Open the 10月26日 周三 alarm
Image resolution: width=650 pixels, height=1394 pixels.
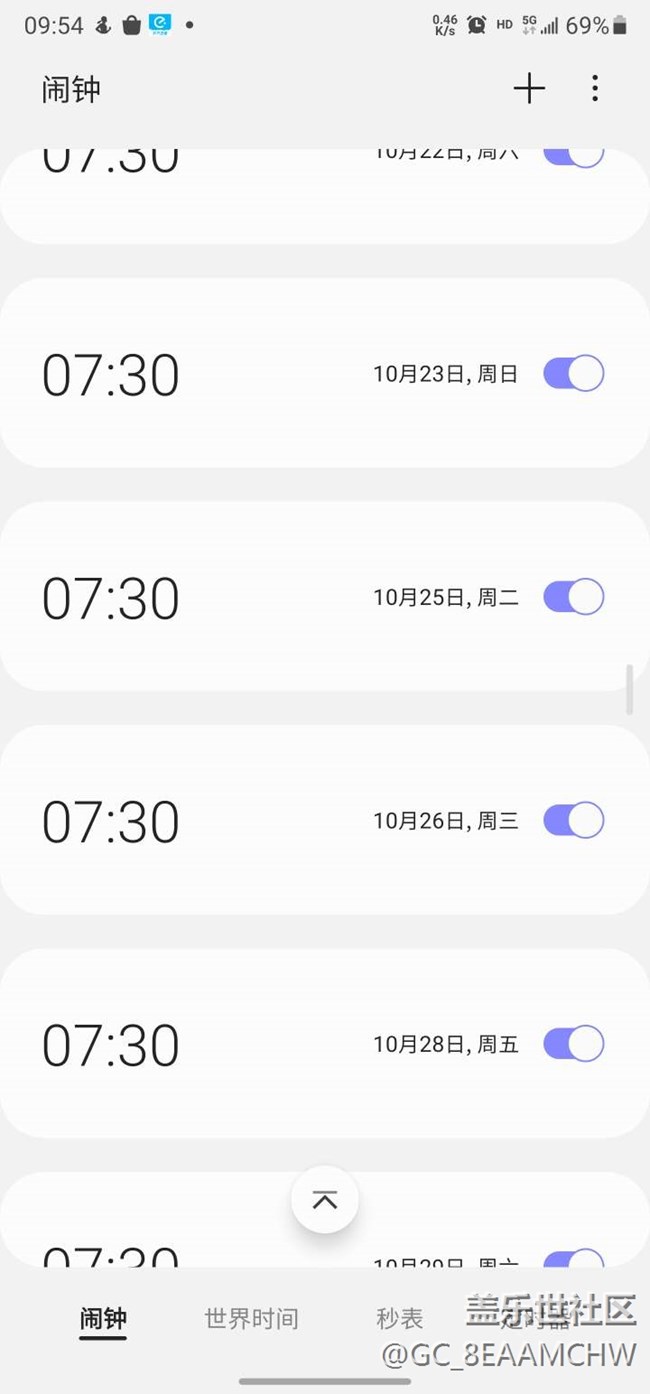click(325, 821)
